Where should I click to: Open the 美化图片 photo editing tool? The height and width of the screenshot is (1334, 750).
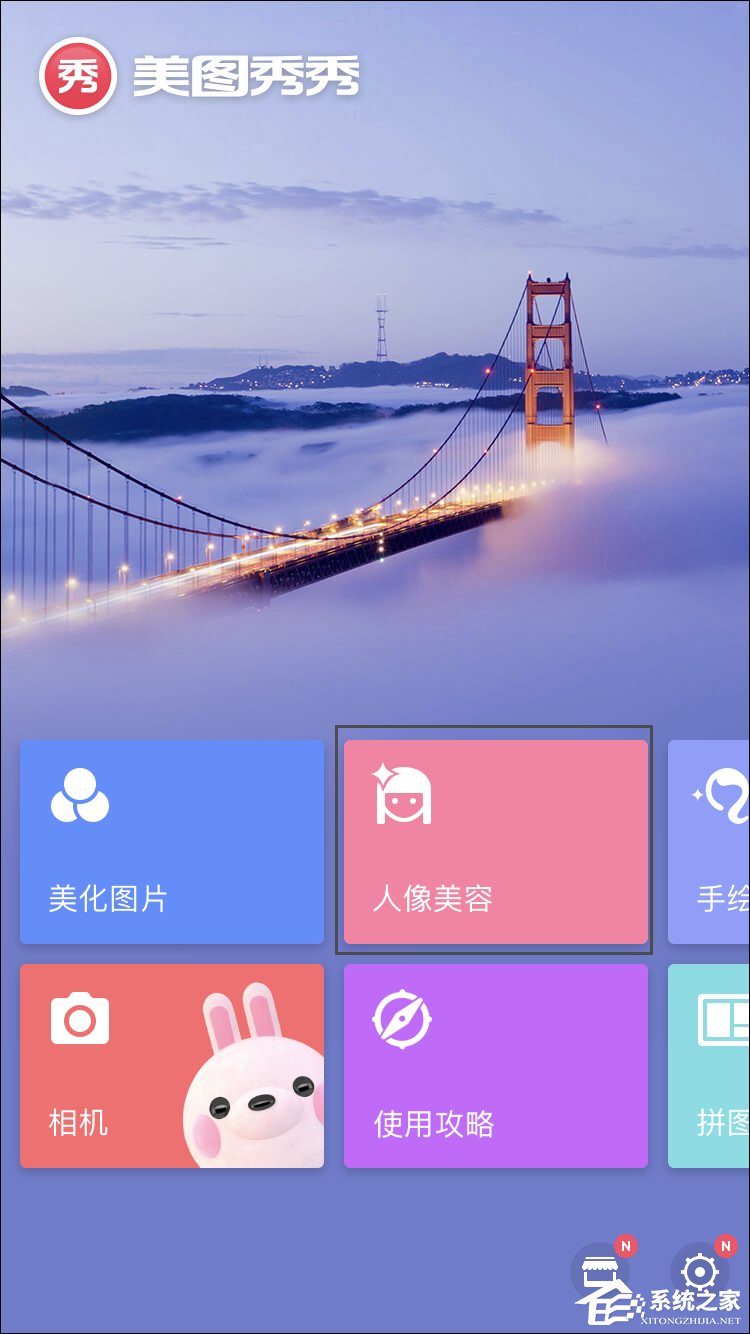171,840
